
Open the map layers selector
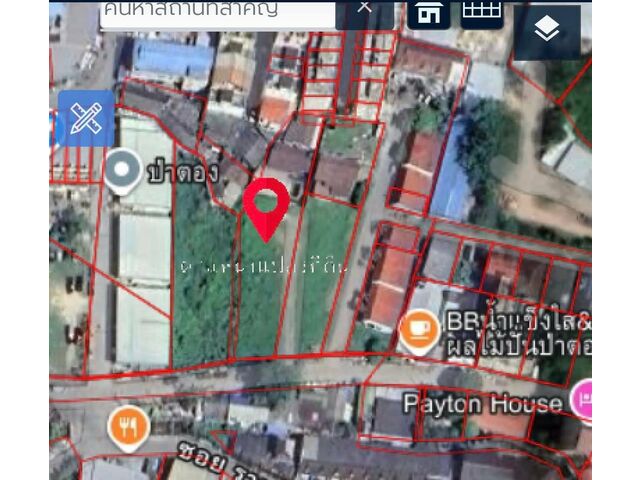(547, 30)
